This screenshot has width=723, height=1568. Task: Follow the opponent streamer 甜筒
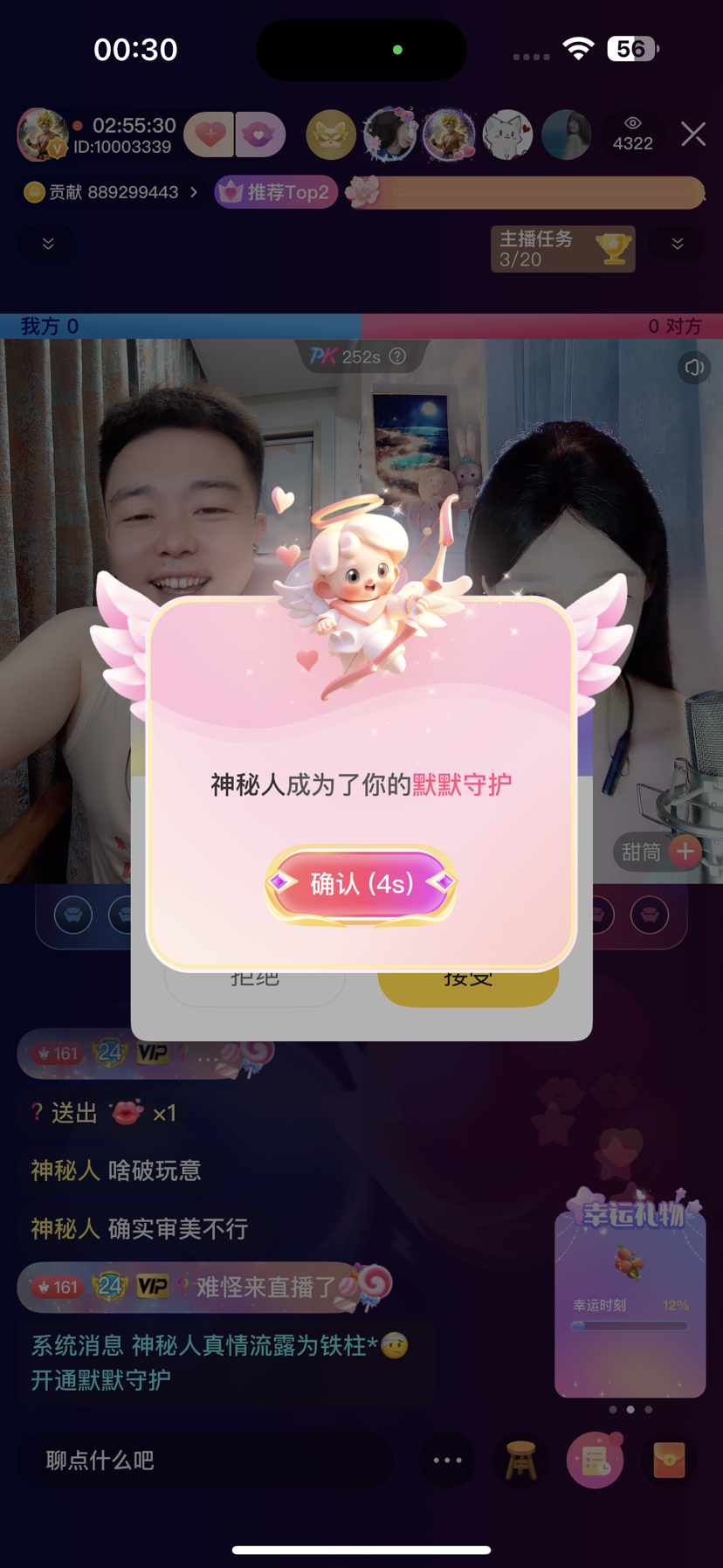click(685, 851)
